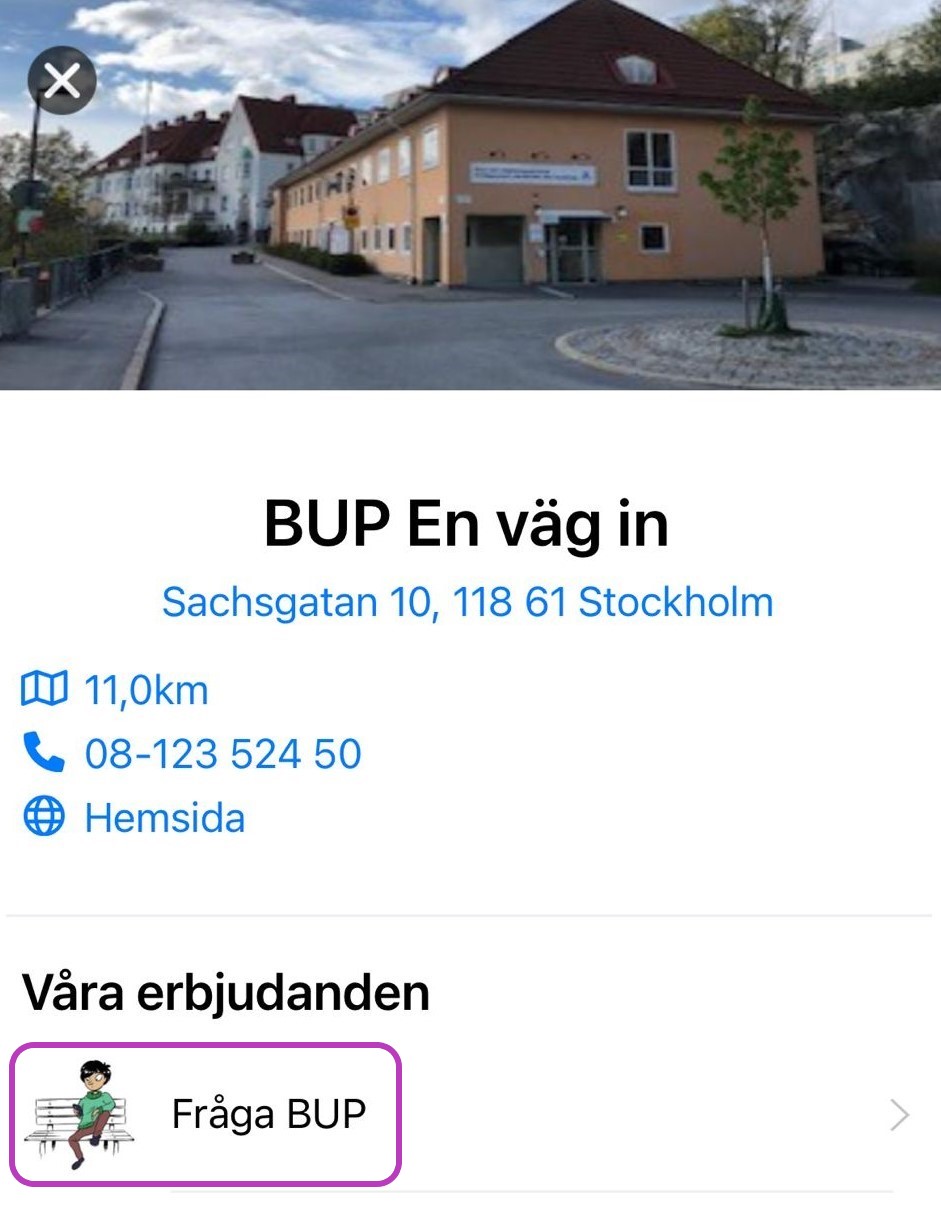
Task: Open the Hemsida website link
Action: tap(164, 818)
